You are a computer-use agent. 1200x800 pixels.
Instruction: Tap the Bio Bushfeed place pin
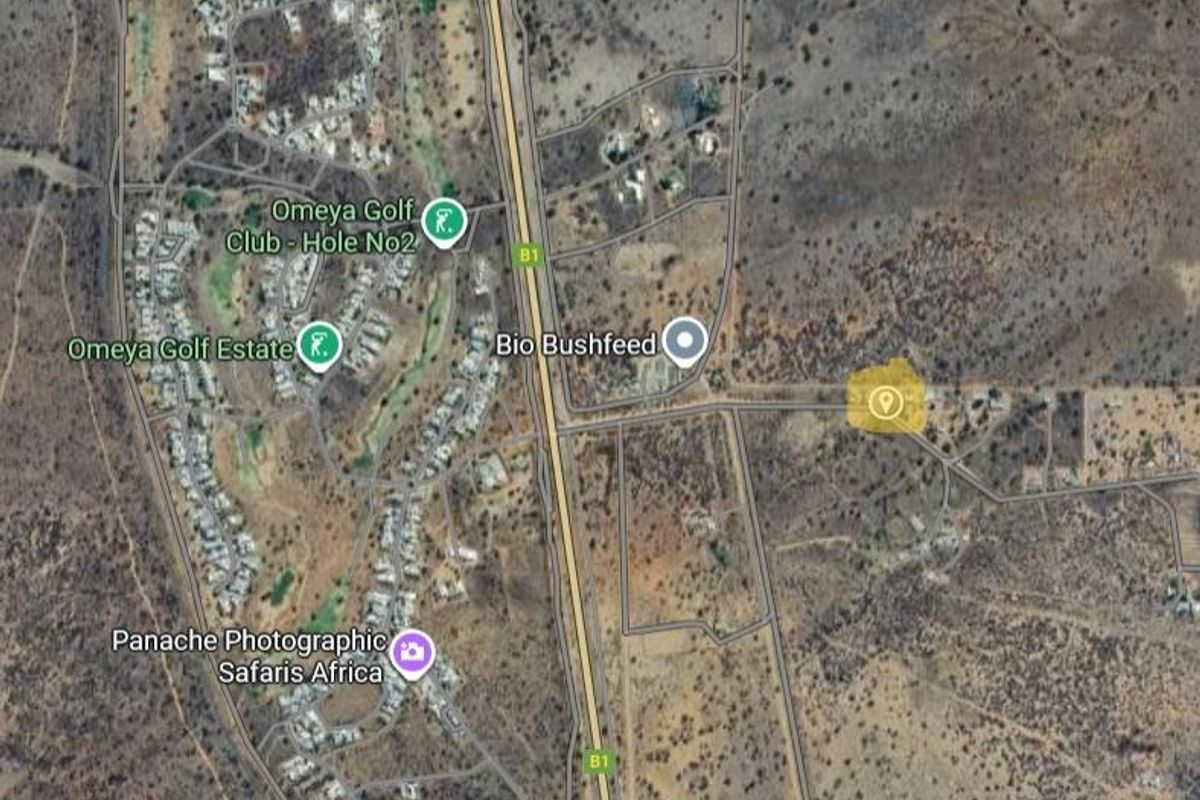click(x=685, y=341)
